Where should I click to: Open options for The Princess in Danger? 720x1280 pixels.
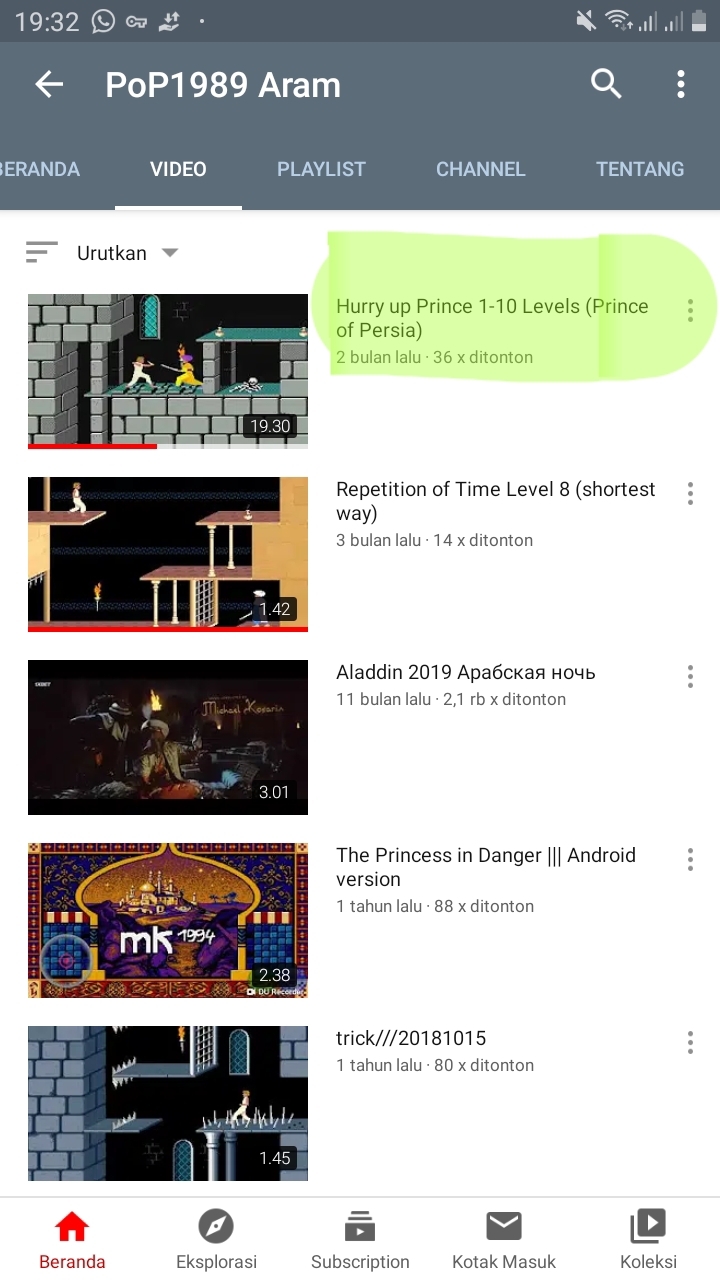click(x=690, y=859)
